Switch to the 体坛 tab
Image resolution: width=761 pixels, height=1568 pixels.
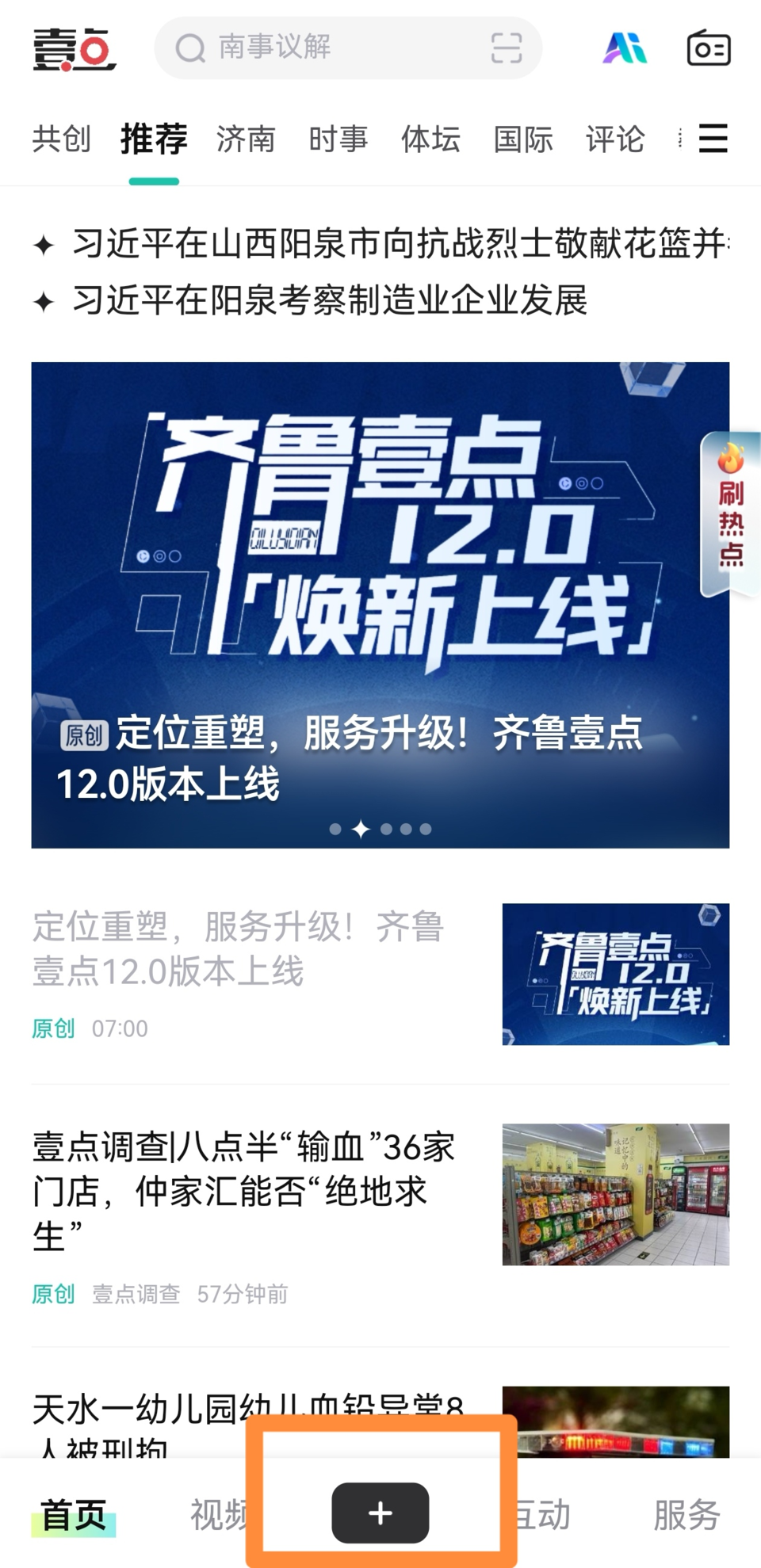430,139
